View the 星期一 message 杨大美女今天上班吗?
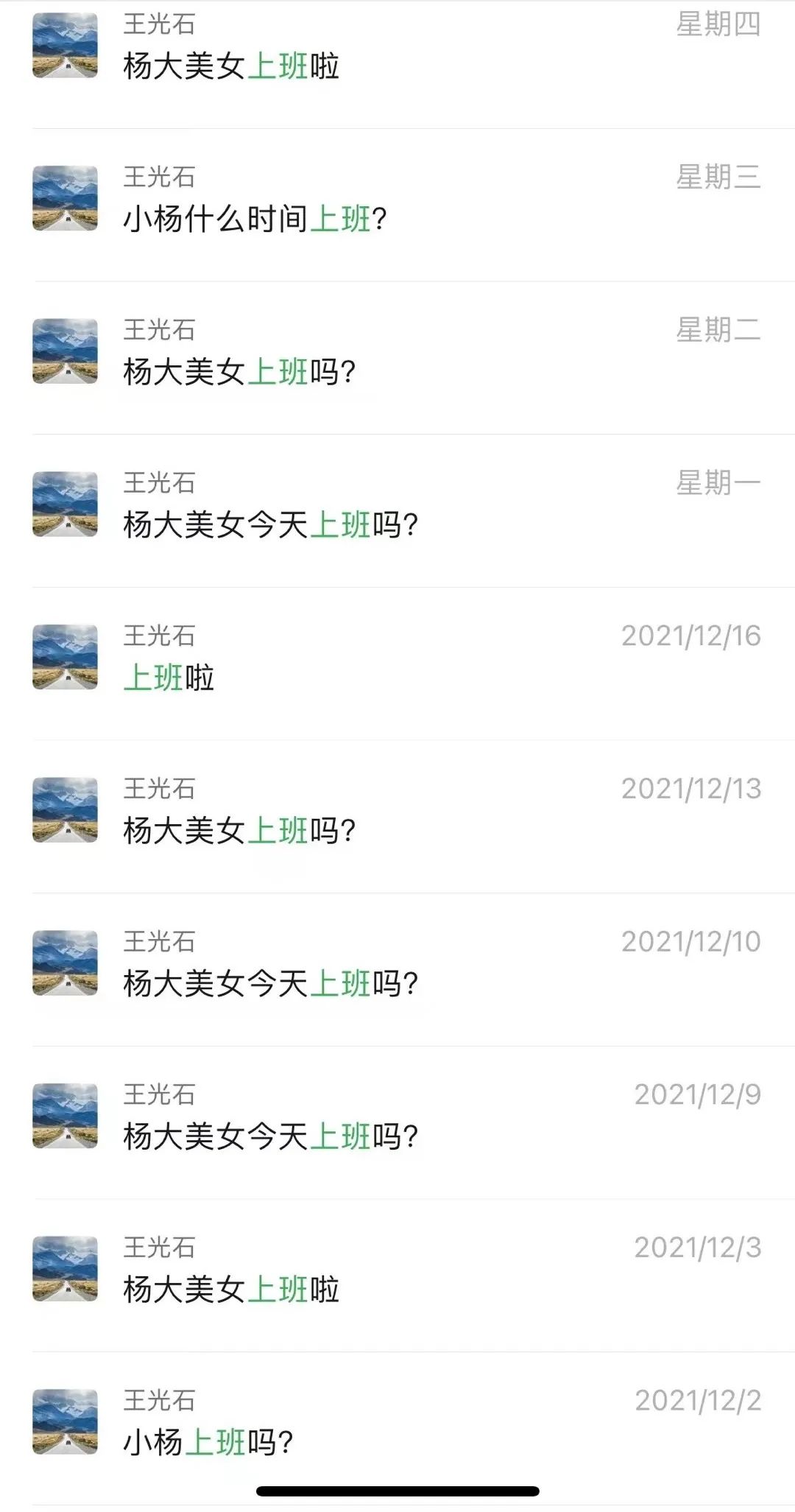Viewport: 795px width, 1512px height. (397, 510)
